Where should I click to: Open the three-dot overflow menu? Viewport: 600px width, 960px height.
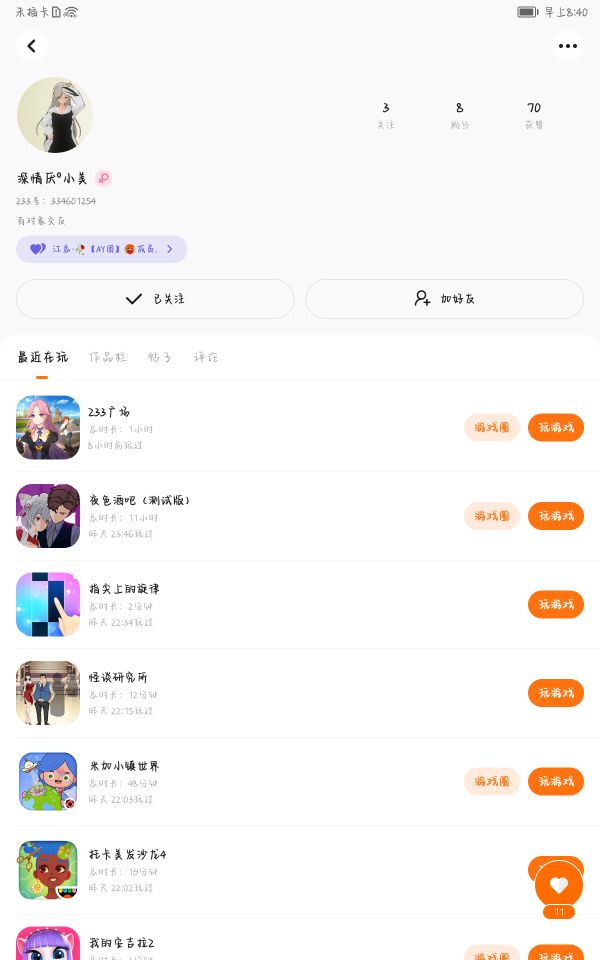568,46
